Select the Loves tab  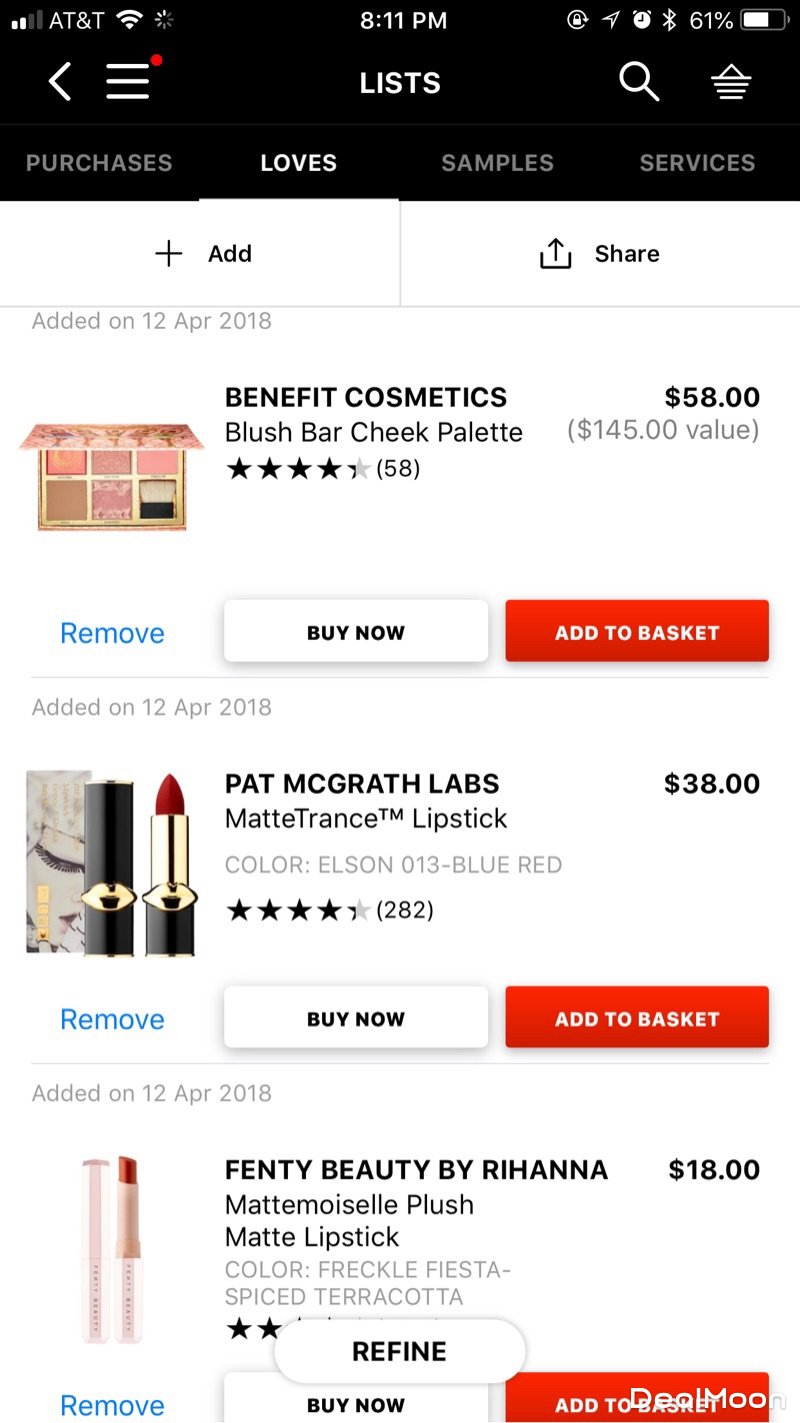click(x=298, y=163)
